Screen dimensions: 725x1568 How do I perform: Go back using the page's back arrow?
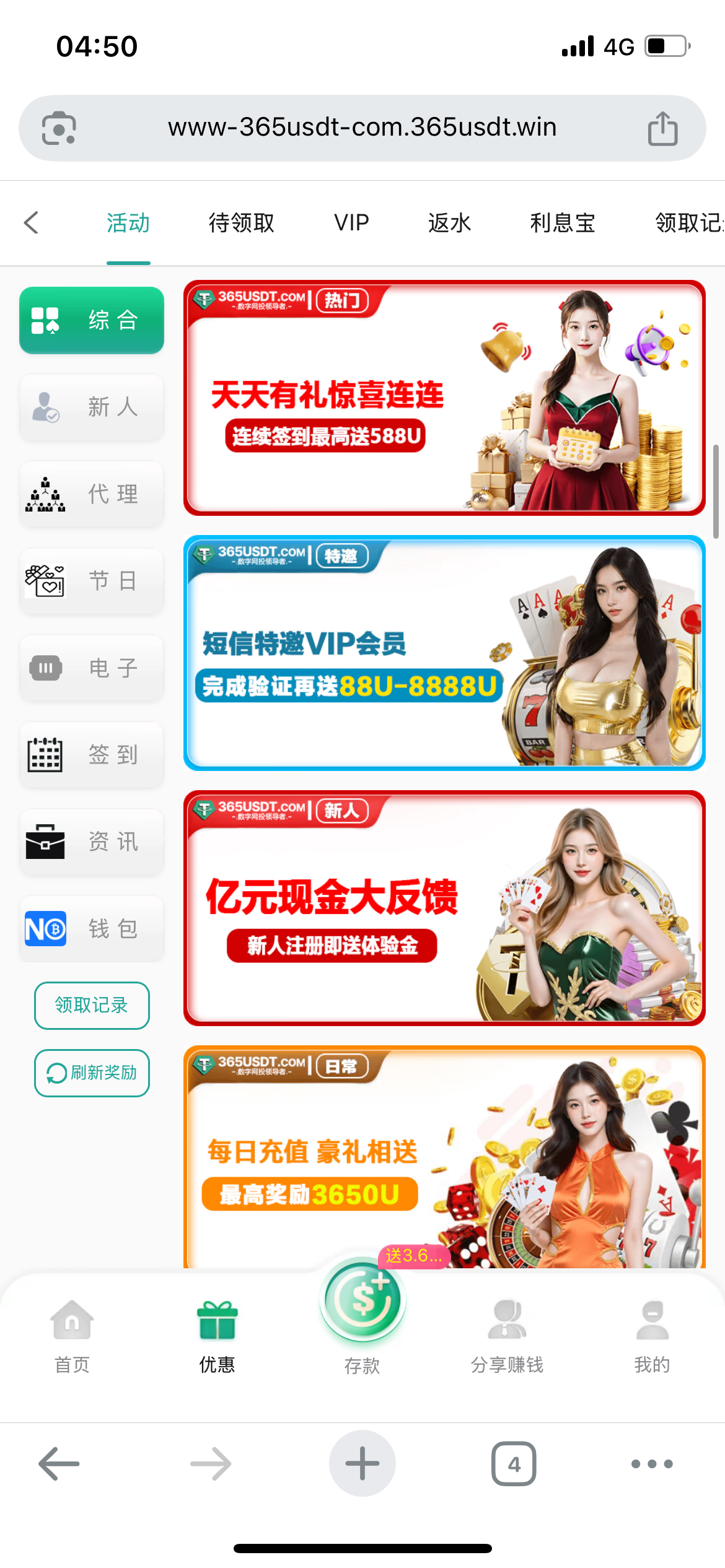click(31, 223)
